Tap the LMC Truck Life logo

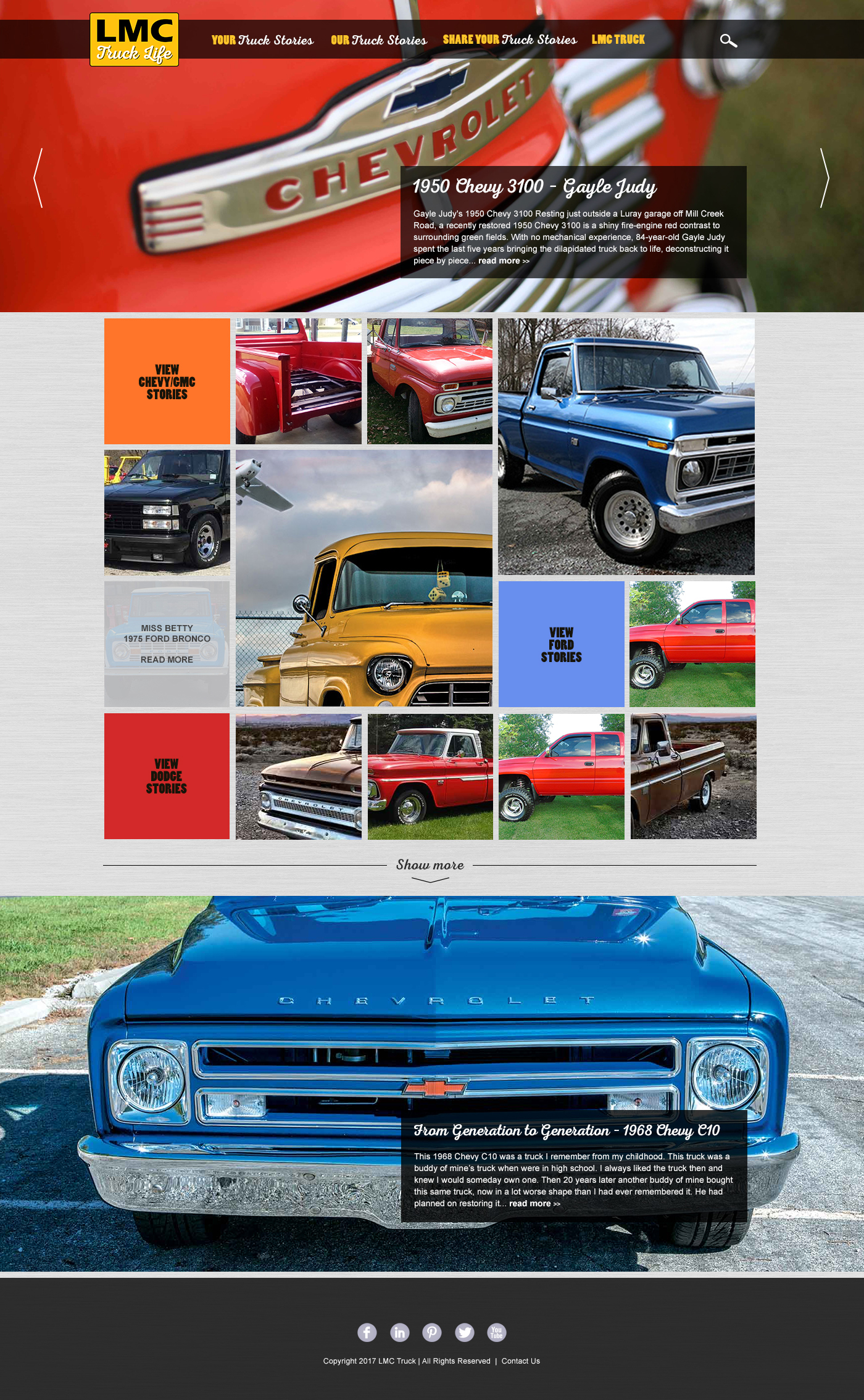[135, 40]
